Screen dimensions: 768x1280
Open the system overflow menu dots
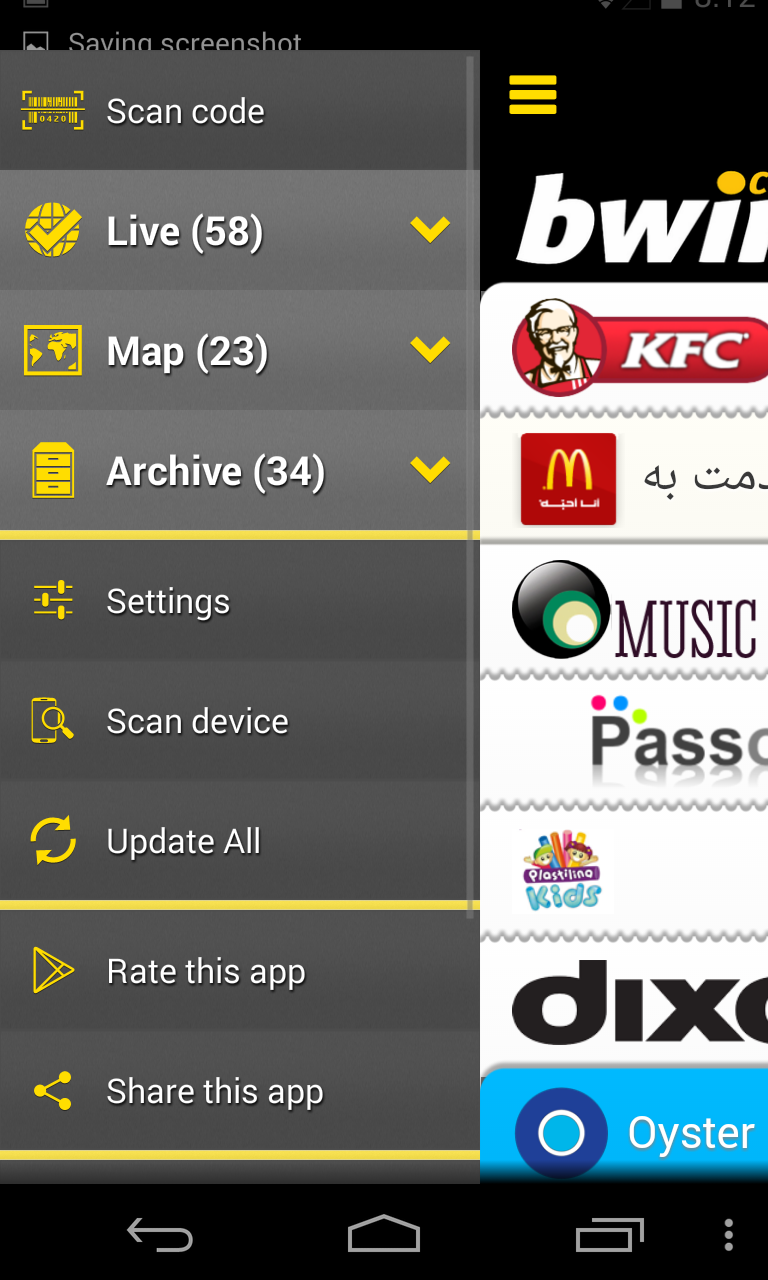(x=729, y=1236)
